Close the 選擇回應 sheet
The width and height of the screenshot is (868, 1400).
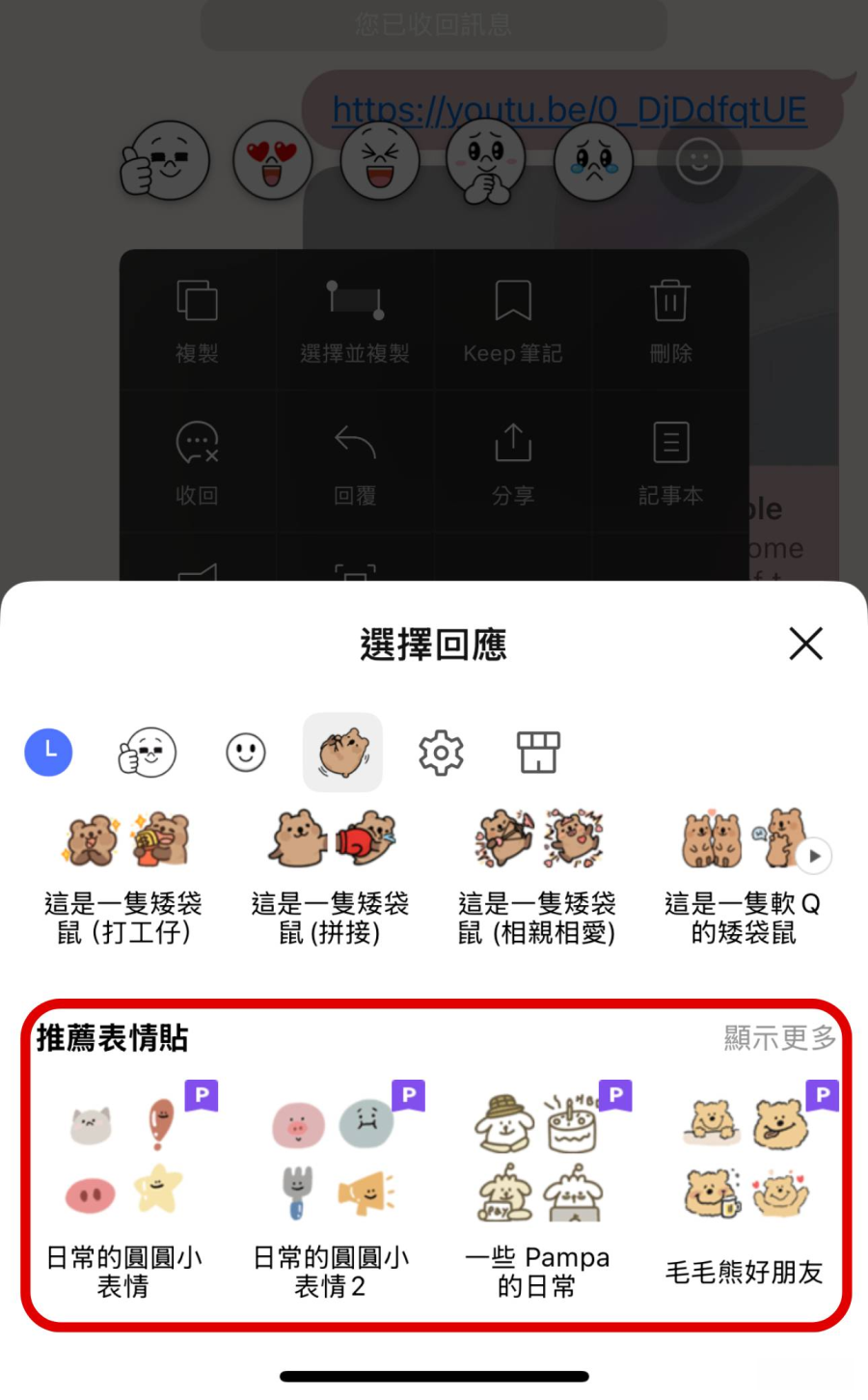(x=805, y=644)
